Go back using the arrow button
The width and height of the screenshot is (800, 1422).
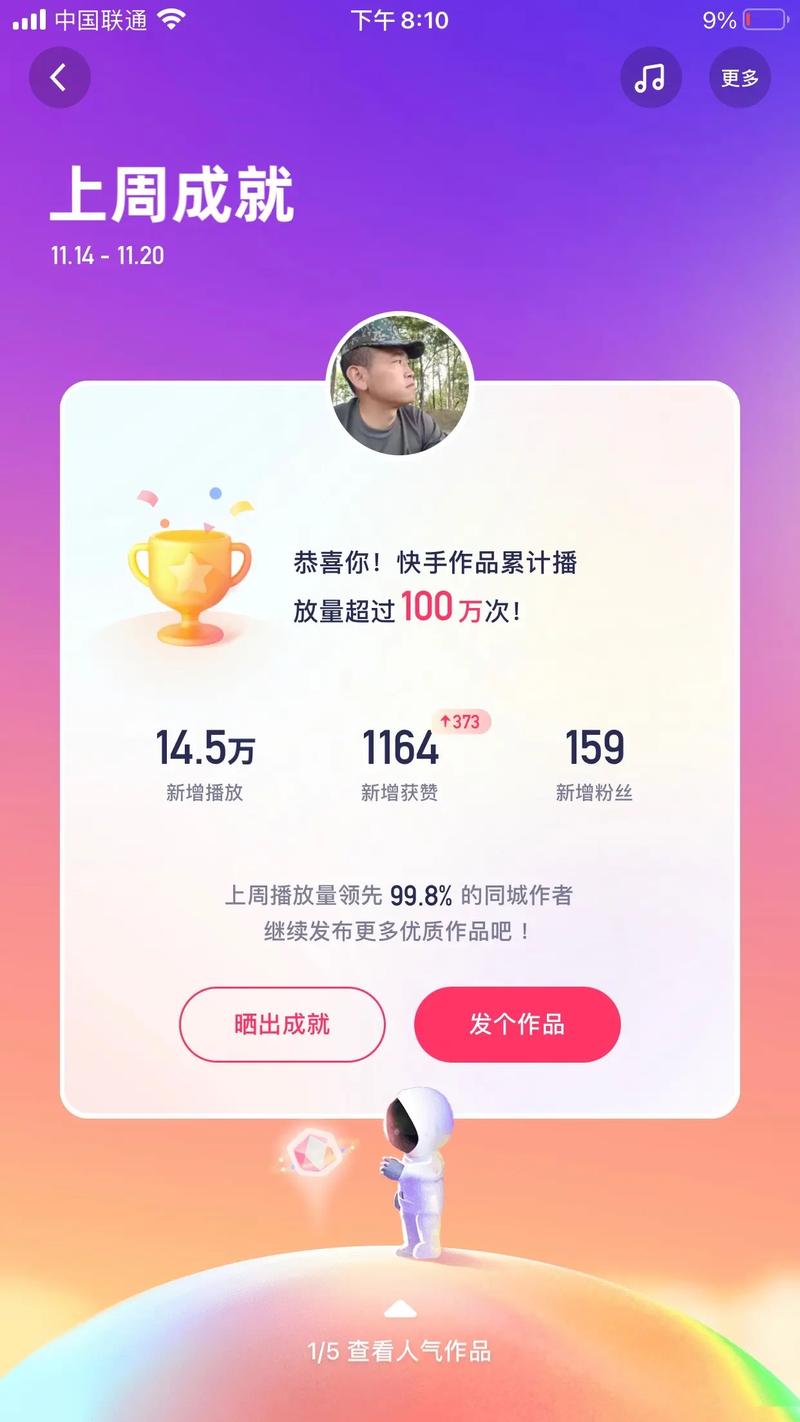pos(59,78)
